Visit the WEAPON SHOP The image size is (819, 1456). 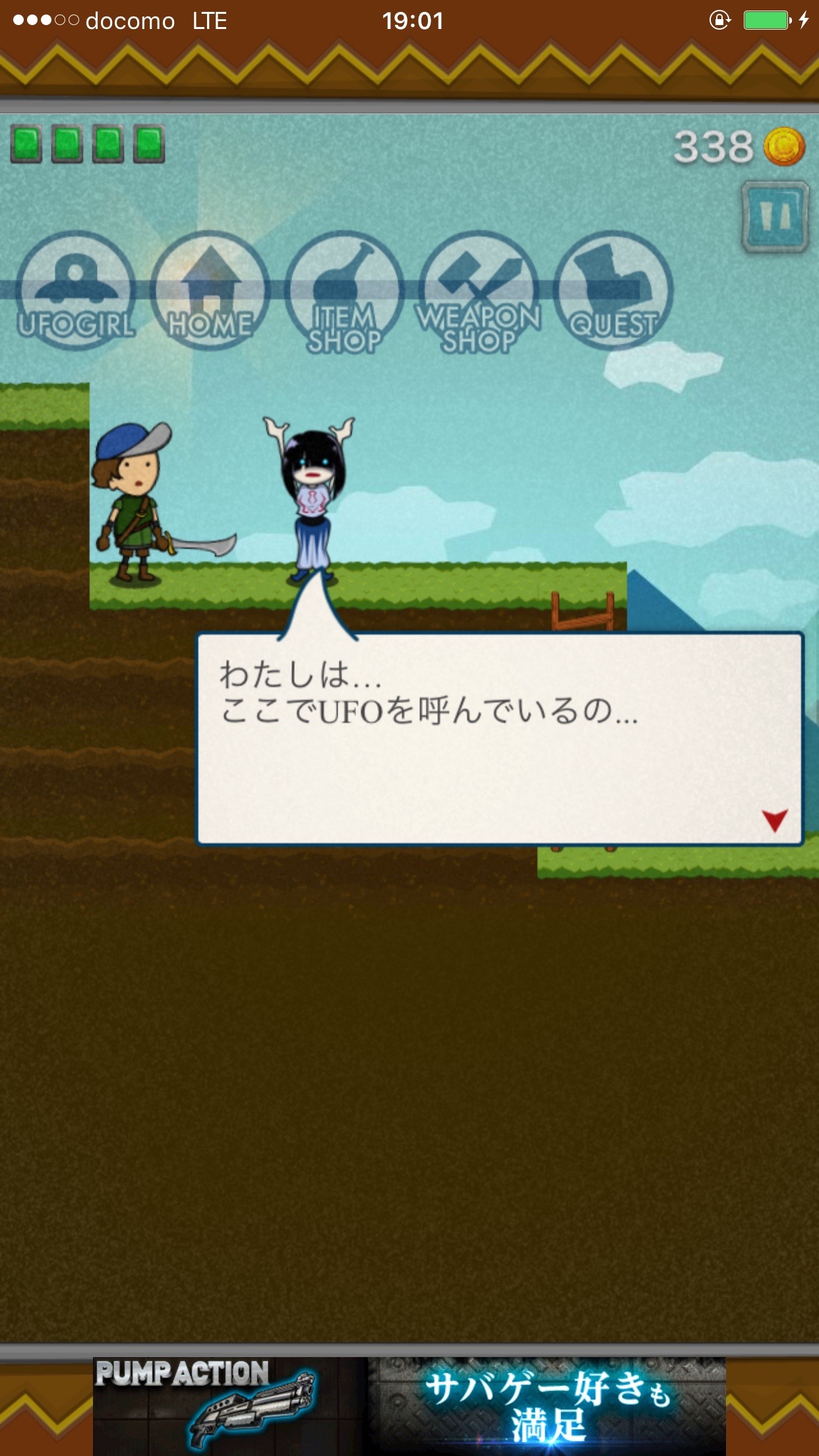coord(479,290)
